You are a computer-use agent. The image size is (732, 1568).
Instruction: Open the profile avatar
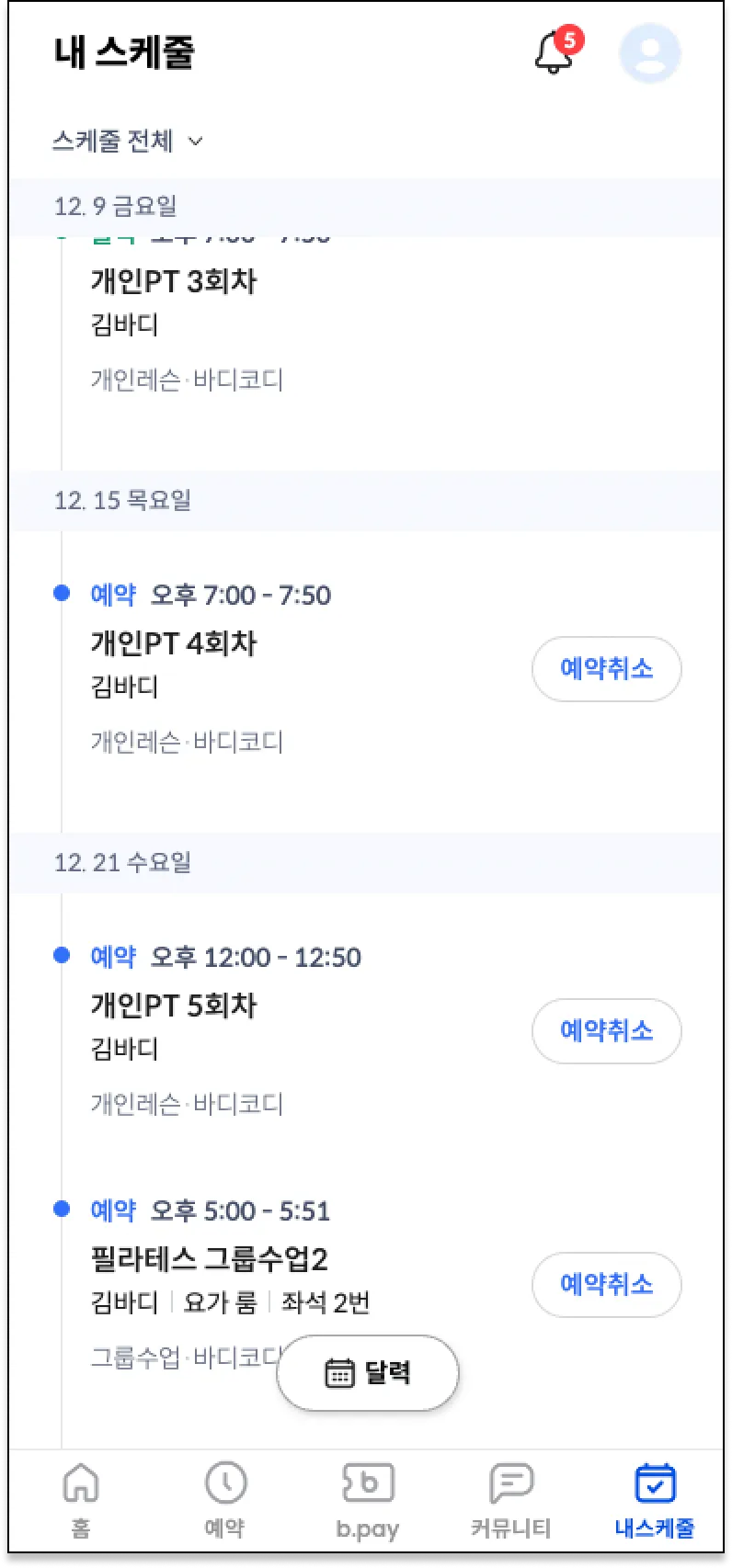pyautogui.click(x=649, y=52)
